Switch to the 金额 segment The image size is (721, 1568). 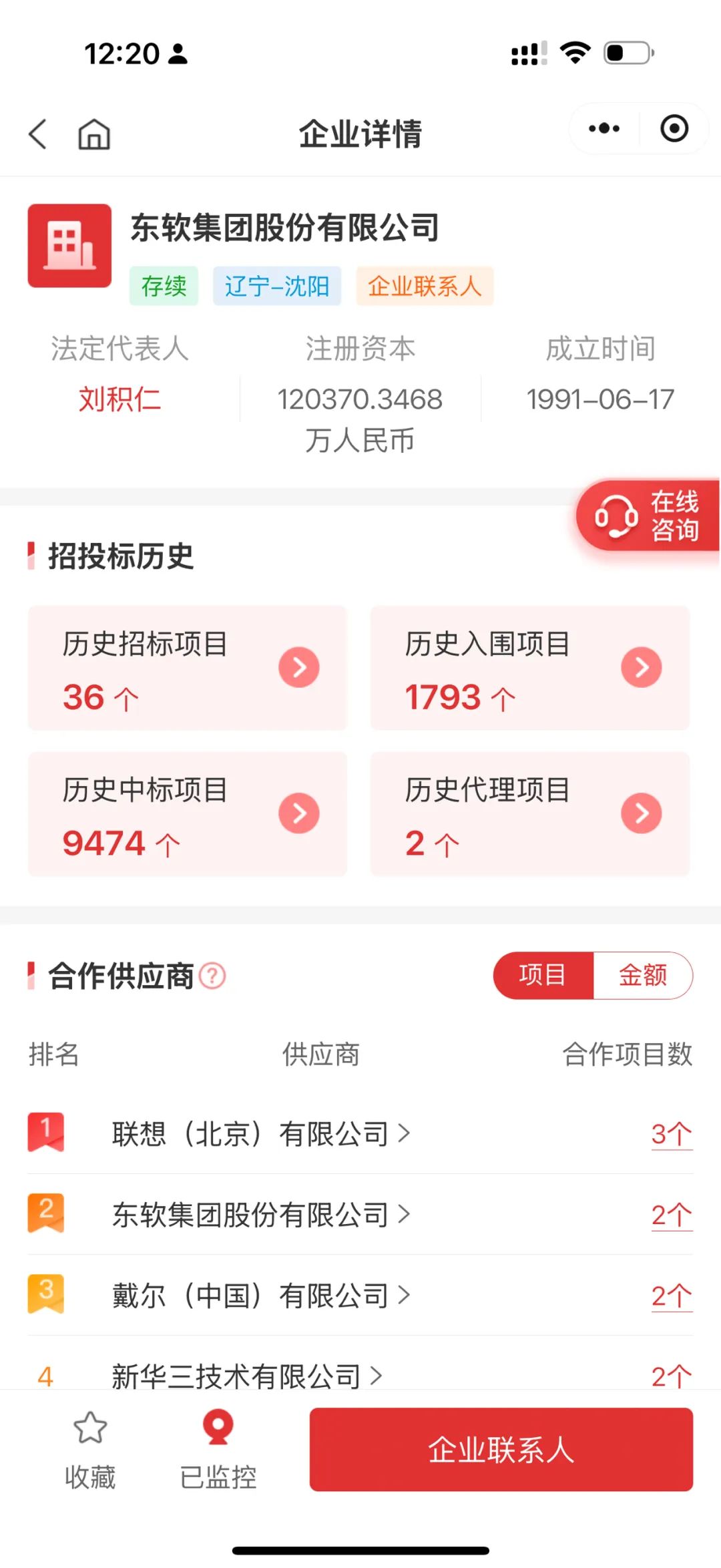point(643,975)
